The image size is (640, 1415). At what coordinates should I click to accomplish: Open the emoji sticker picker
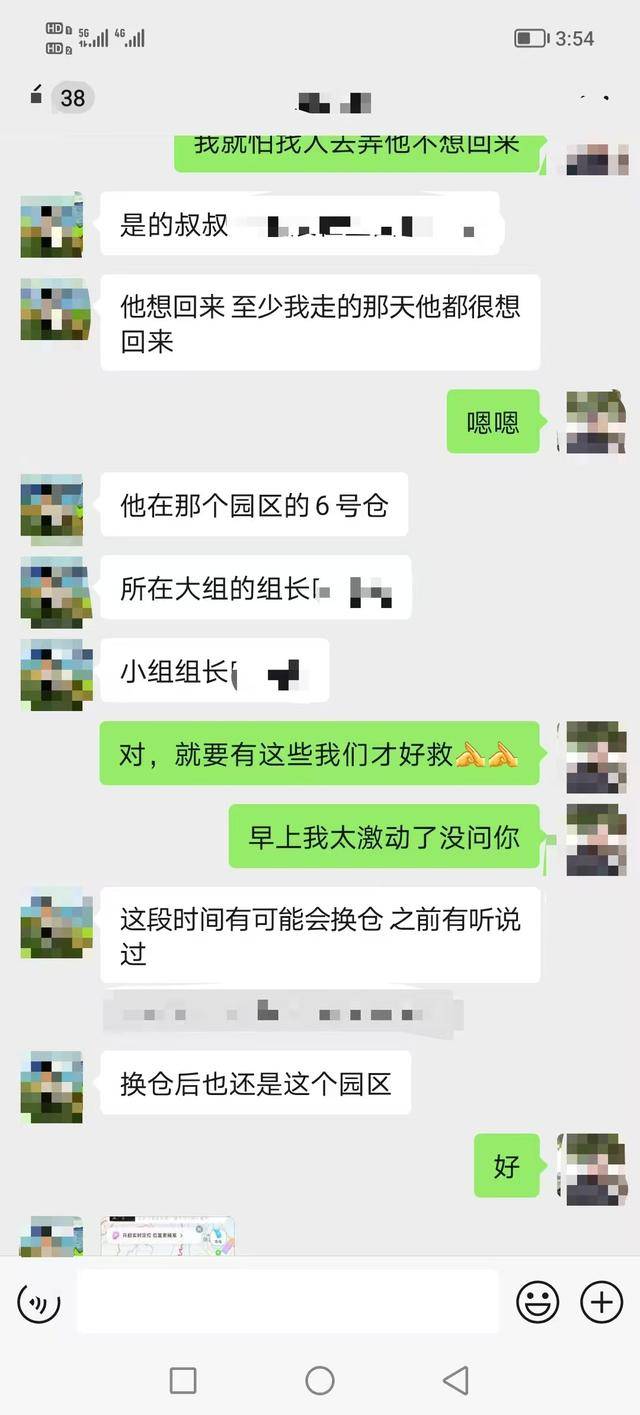coord(537,1302)
